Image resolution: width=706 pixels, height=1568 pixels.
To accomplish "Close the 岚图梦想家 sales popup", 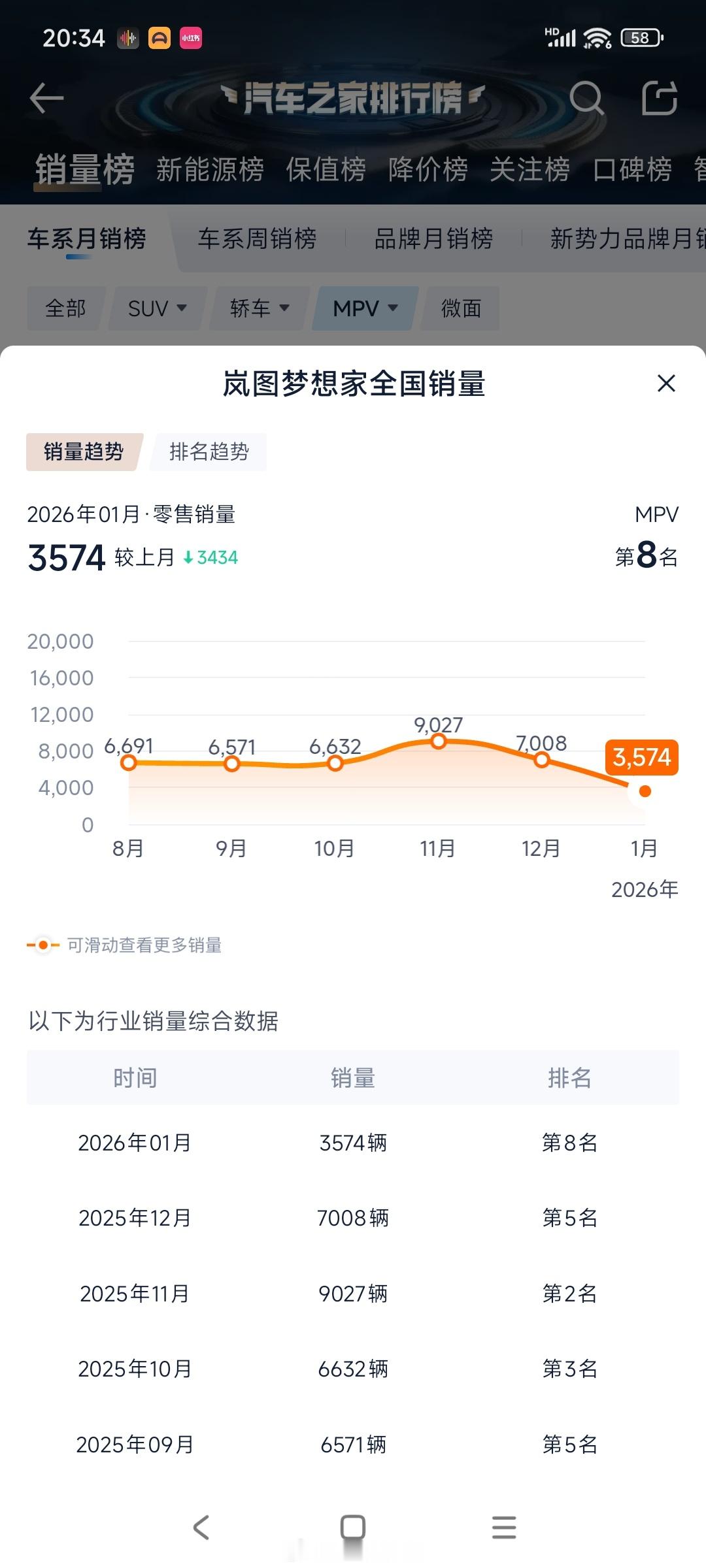I will pyautogui.click(x=666, y=384).
